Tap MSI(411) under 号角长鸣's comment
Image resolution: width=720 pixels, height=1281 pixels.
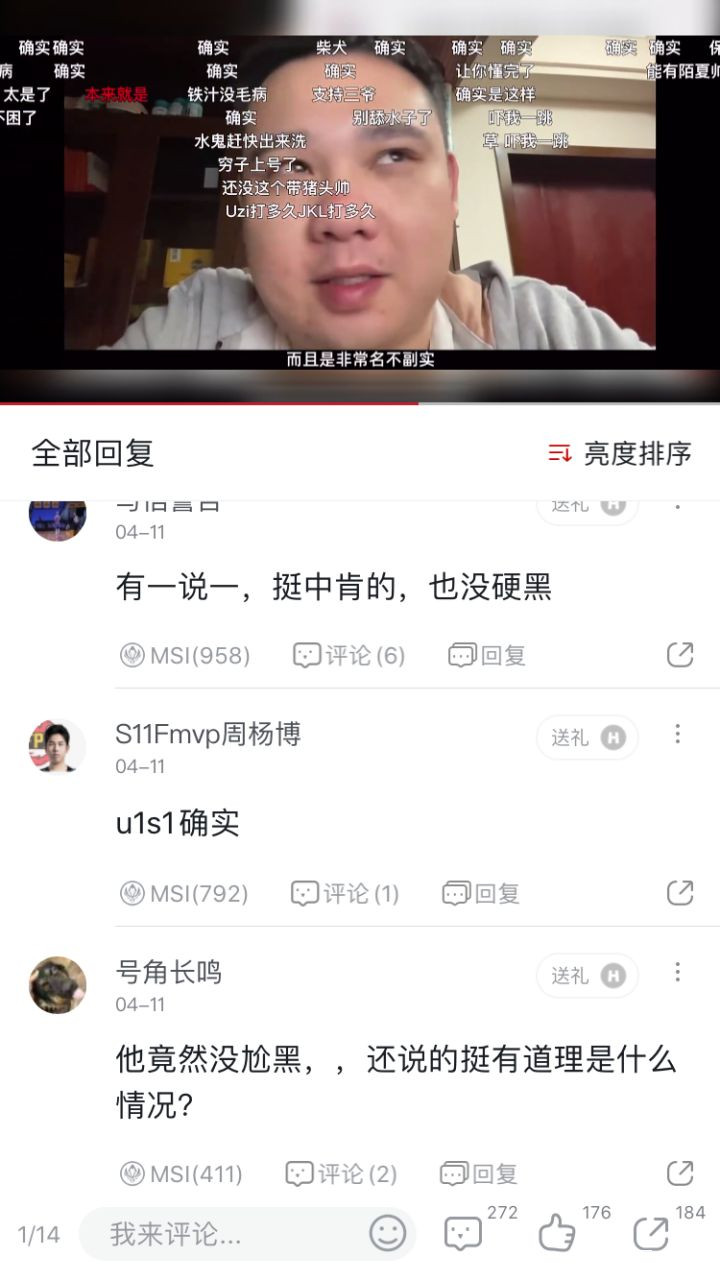coord(181,1173)
